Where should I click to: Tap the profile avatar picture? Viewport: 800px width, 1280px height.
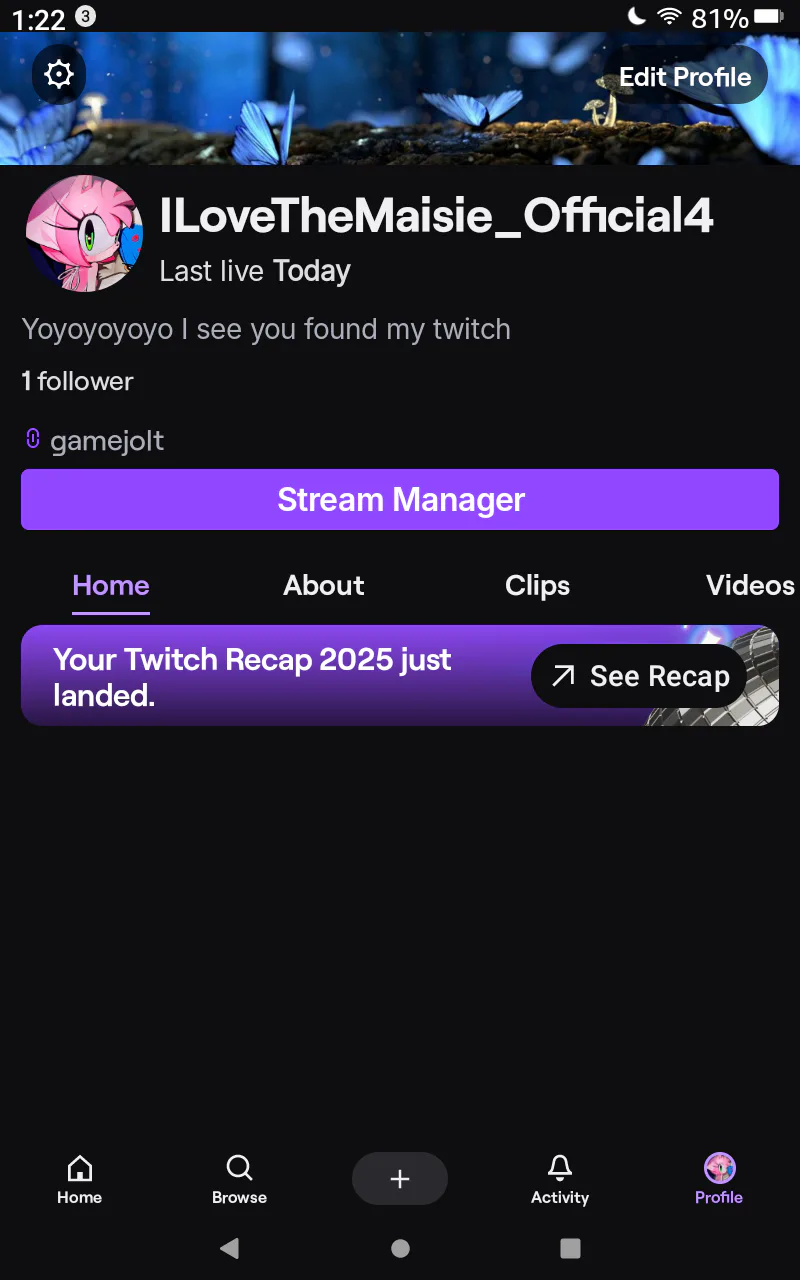(83, 234)
